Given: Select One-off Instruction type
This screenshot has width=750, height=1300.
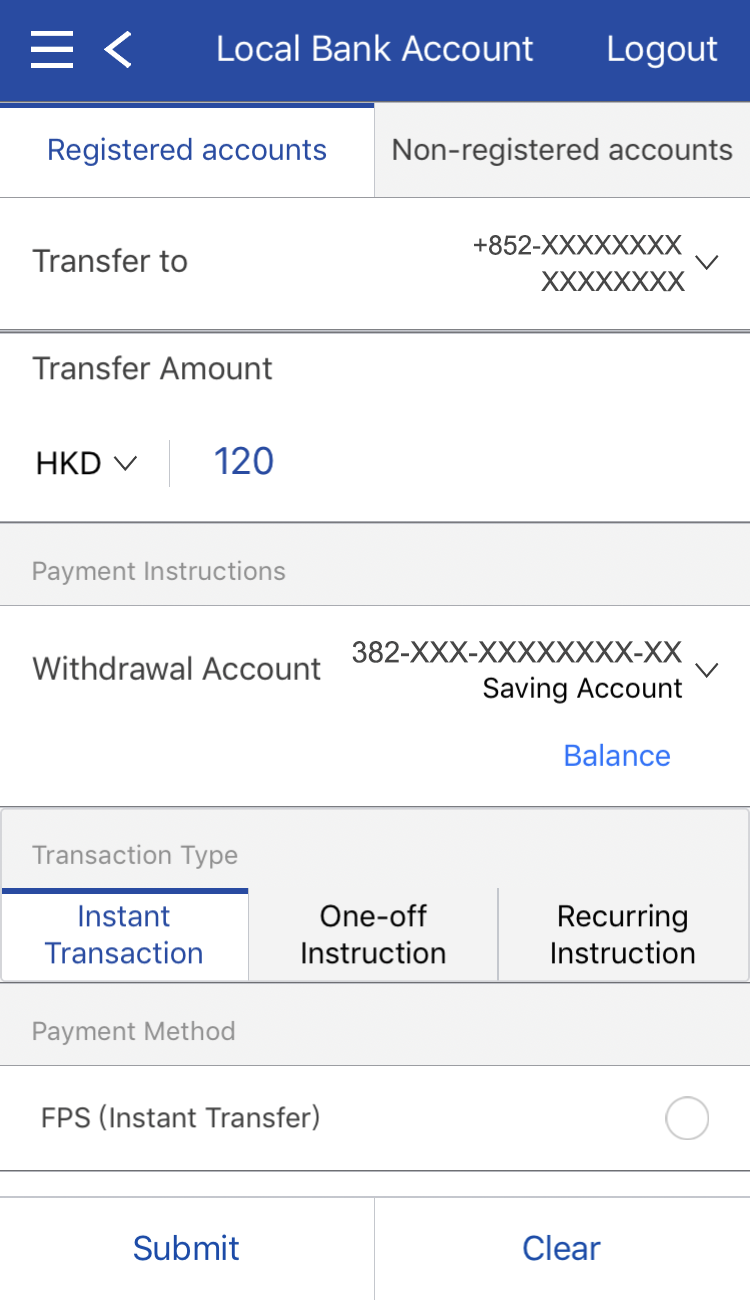Looking at the screenshot, I should point(373,934).
